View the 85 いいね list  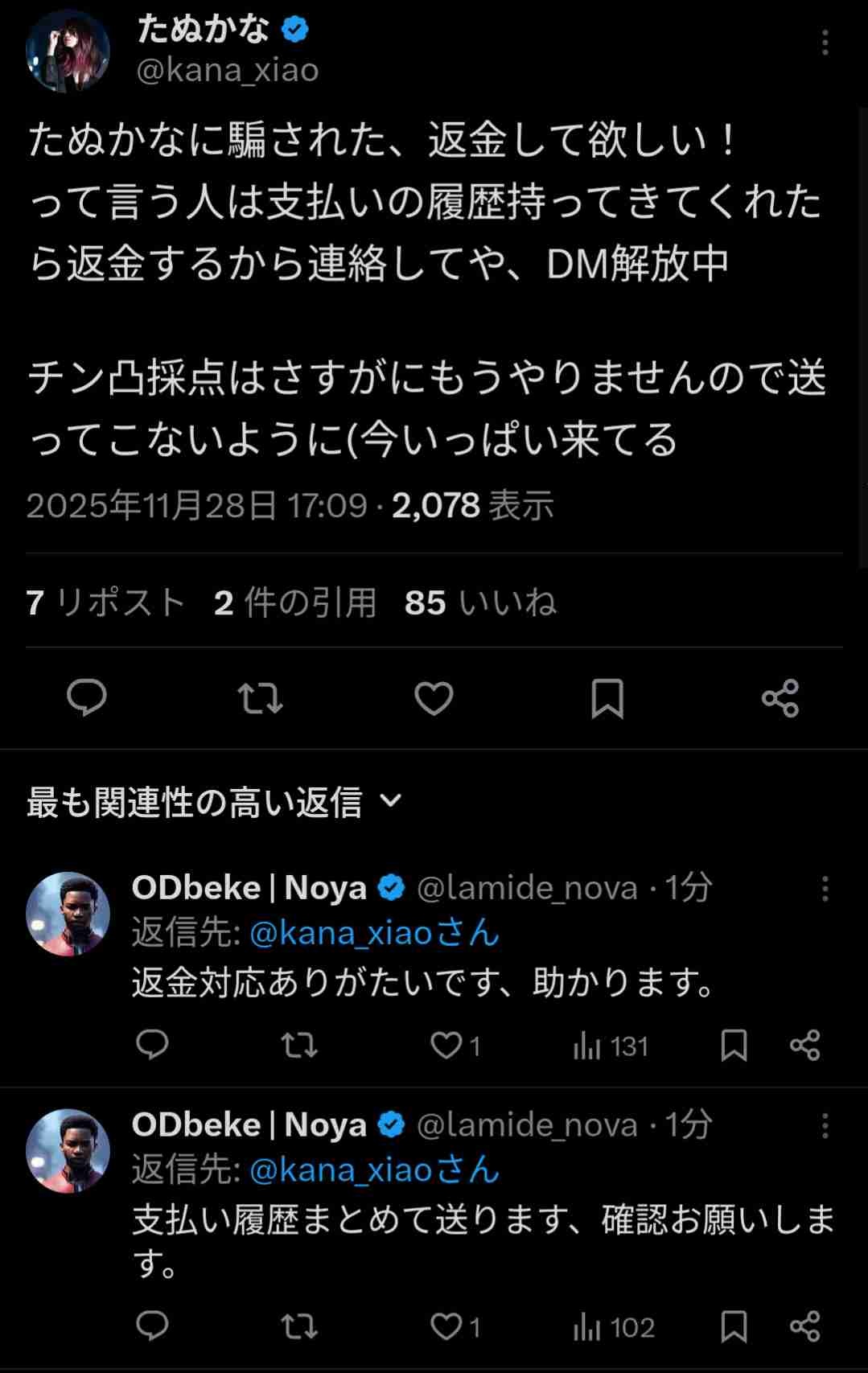(480, 602)
